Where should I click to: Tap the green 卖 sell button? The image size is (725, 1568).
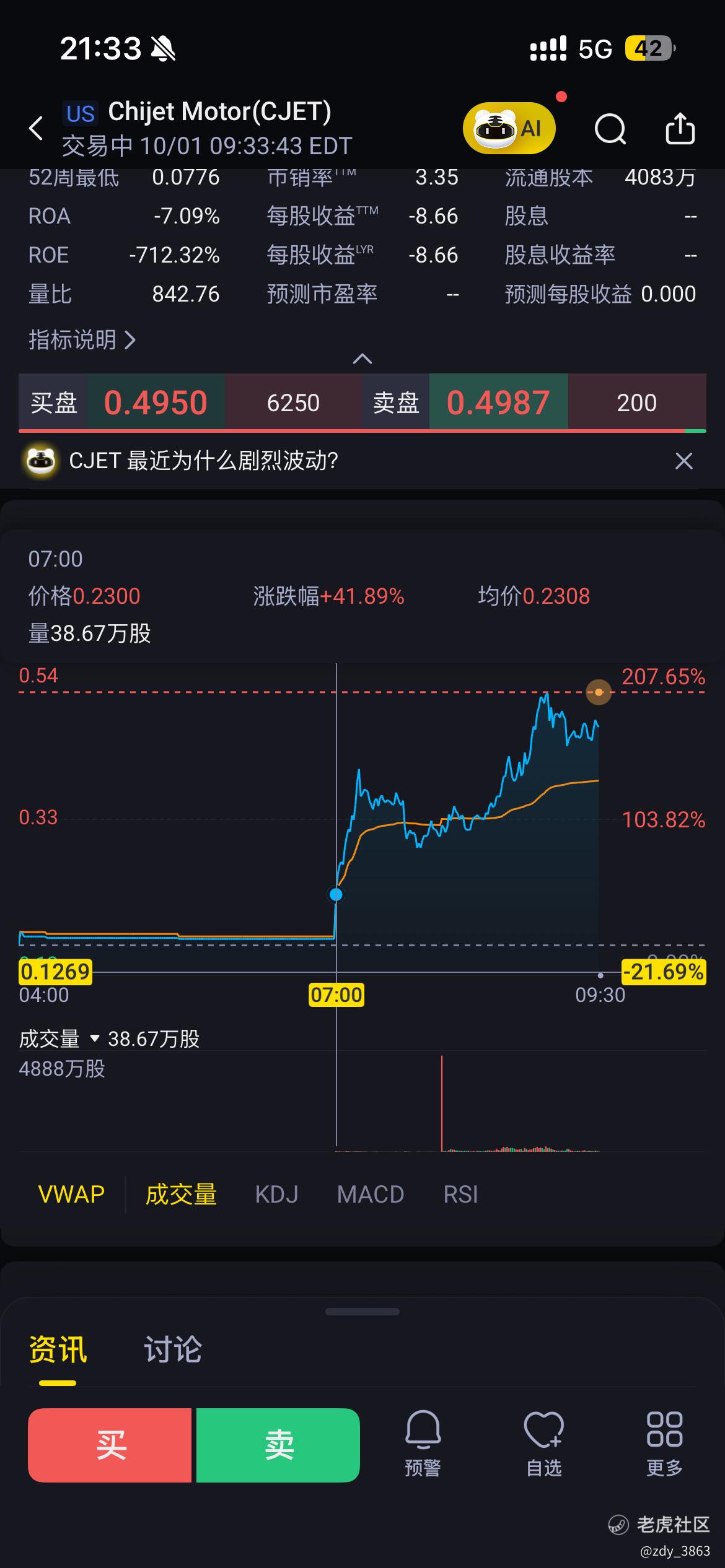[x=278, y=1445]
